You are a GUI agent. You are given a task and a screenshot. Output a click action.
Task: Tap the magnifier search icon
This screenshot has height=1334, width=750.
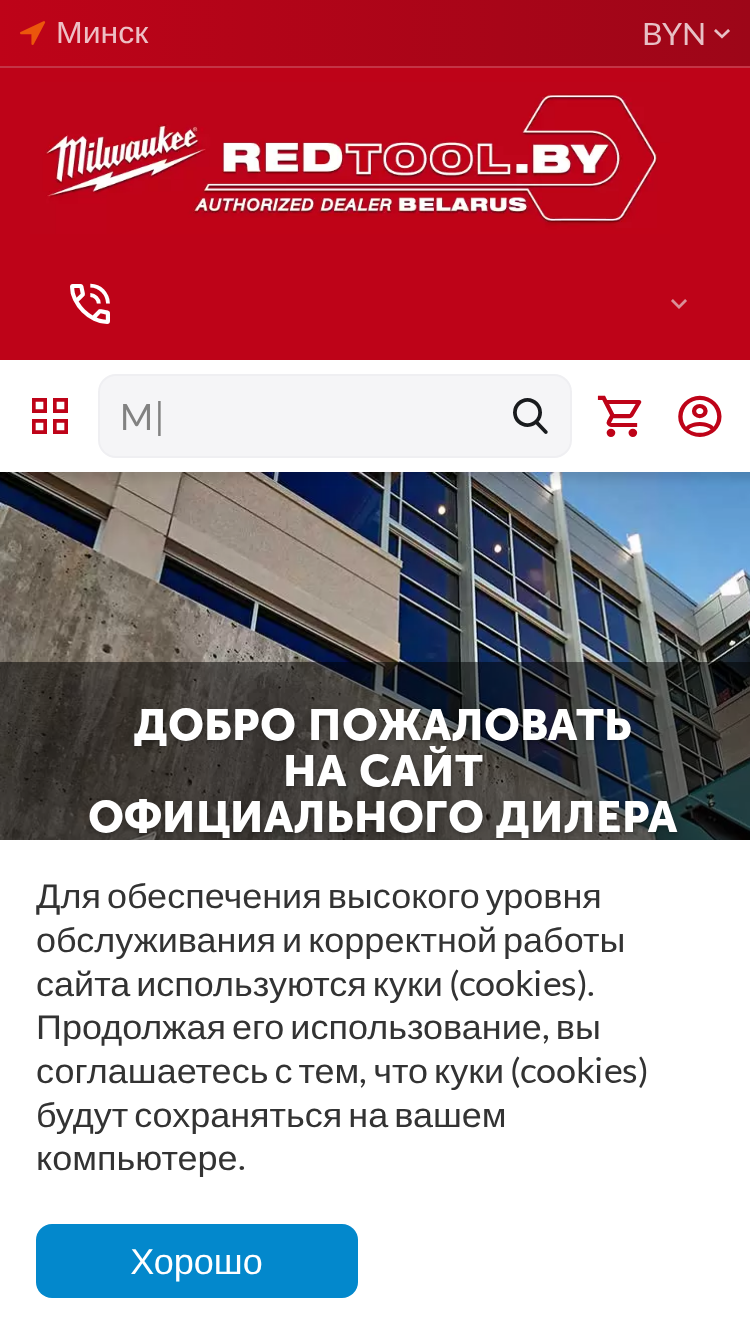coord(531,416)
